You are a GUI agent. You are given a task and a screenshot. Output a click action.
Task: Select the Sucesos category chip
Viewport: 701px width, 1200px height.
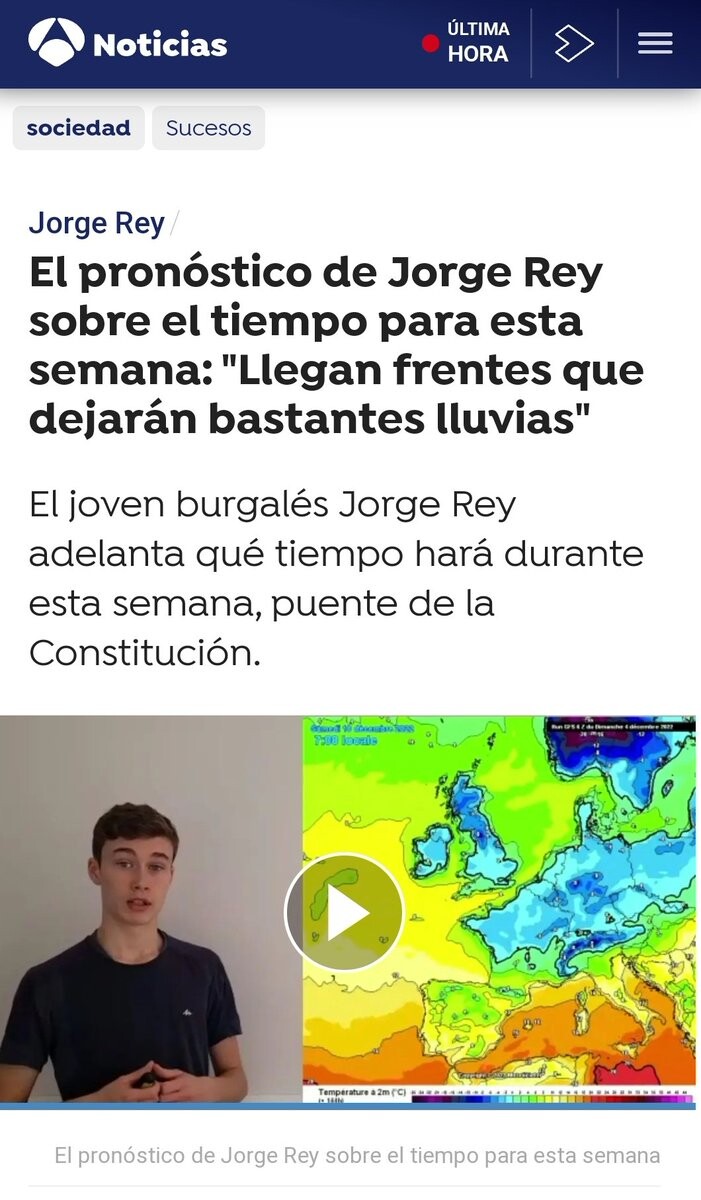(x=208, y=128)
